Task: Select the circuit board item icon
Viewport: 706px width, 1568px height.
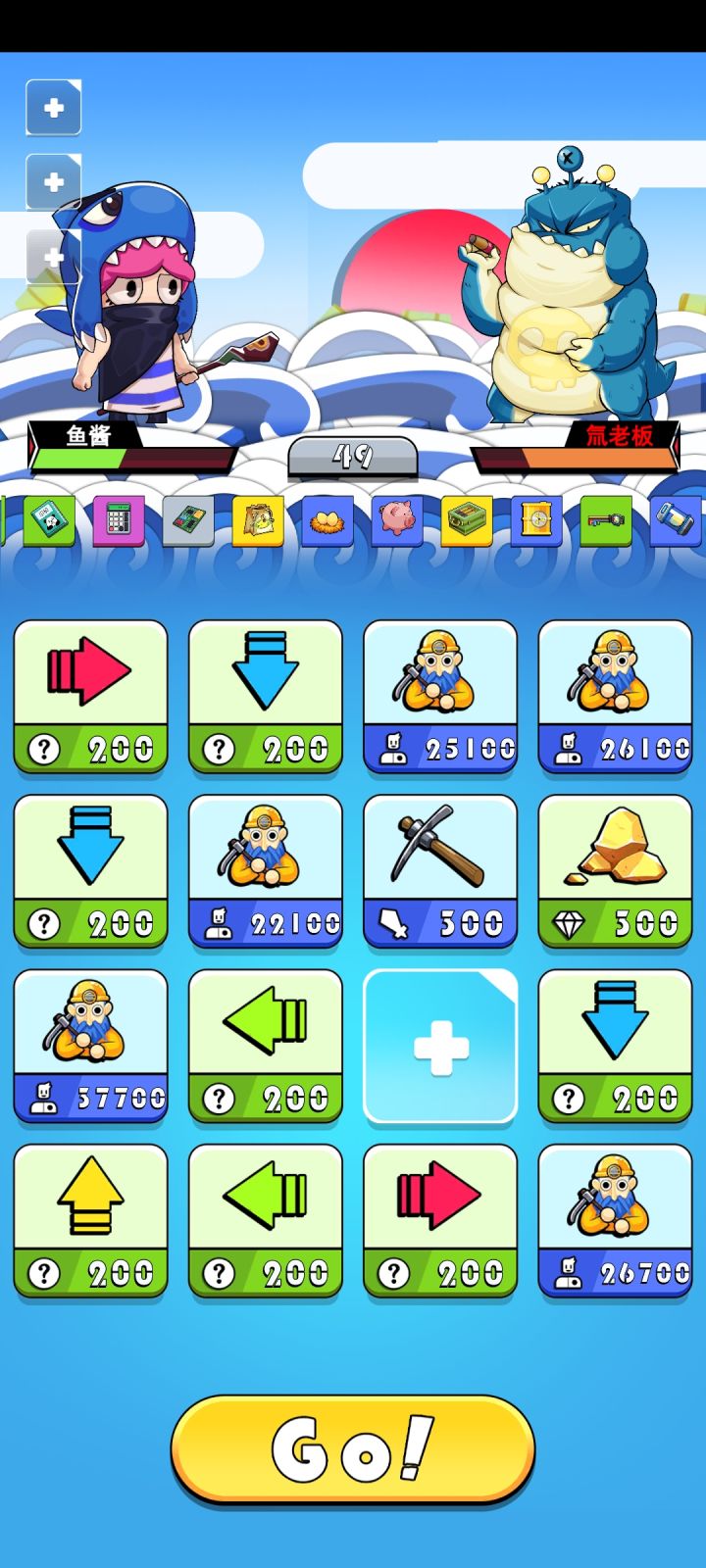Action: 188,519
